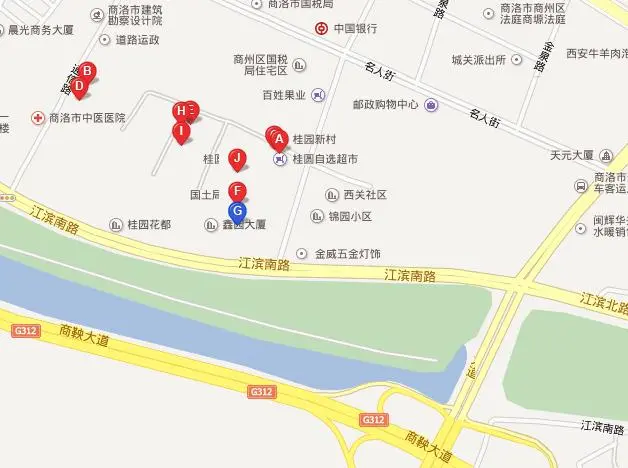628x468 pixels.
Task: Tap the red map marker I
Action: tap(181, 130)
